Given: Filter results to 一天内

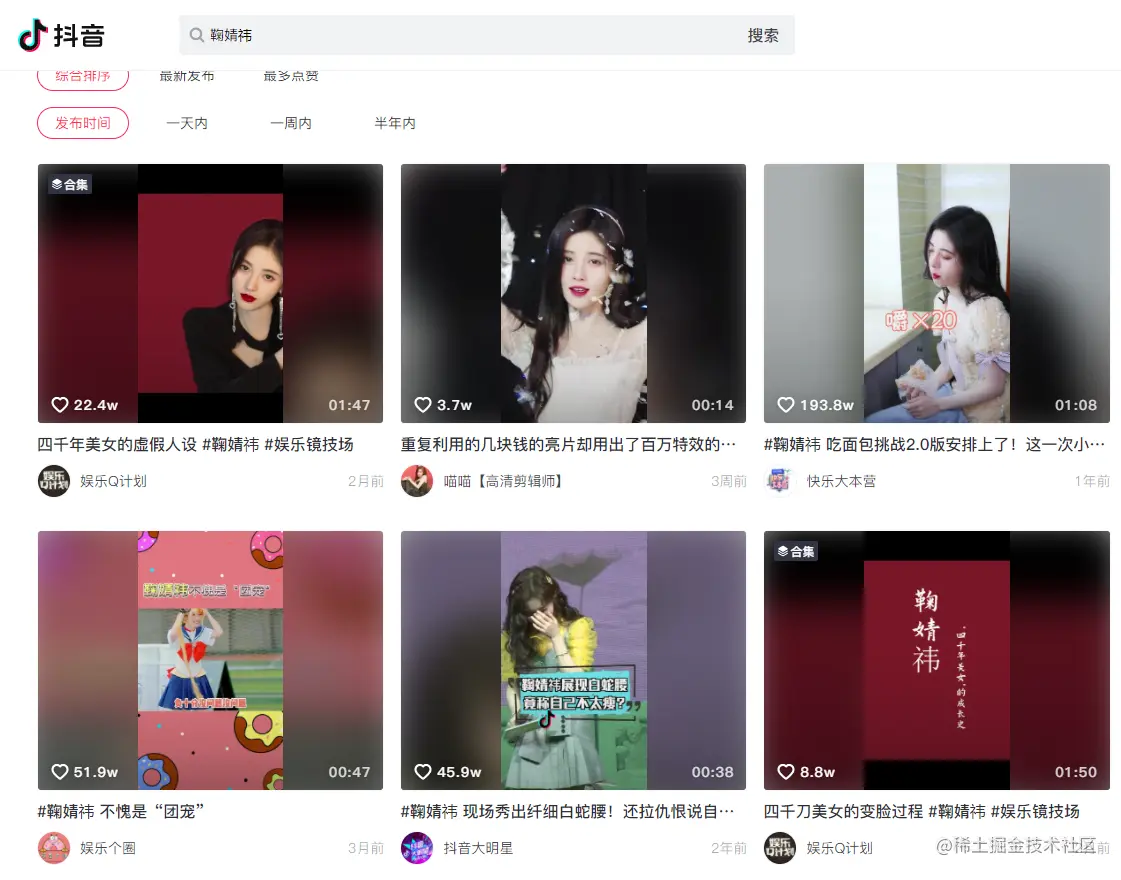Looking at the screenshot, I should 187,123.
